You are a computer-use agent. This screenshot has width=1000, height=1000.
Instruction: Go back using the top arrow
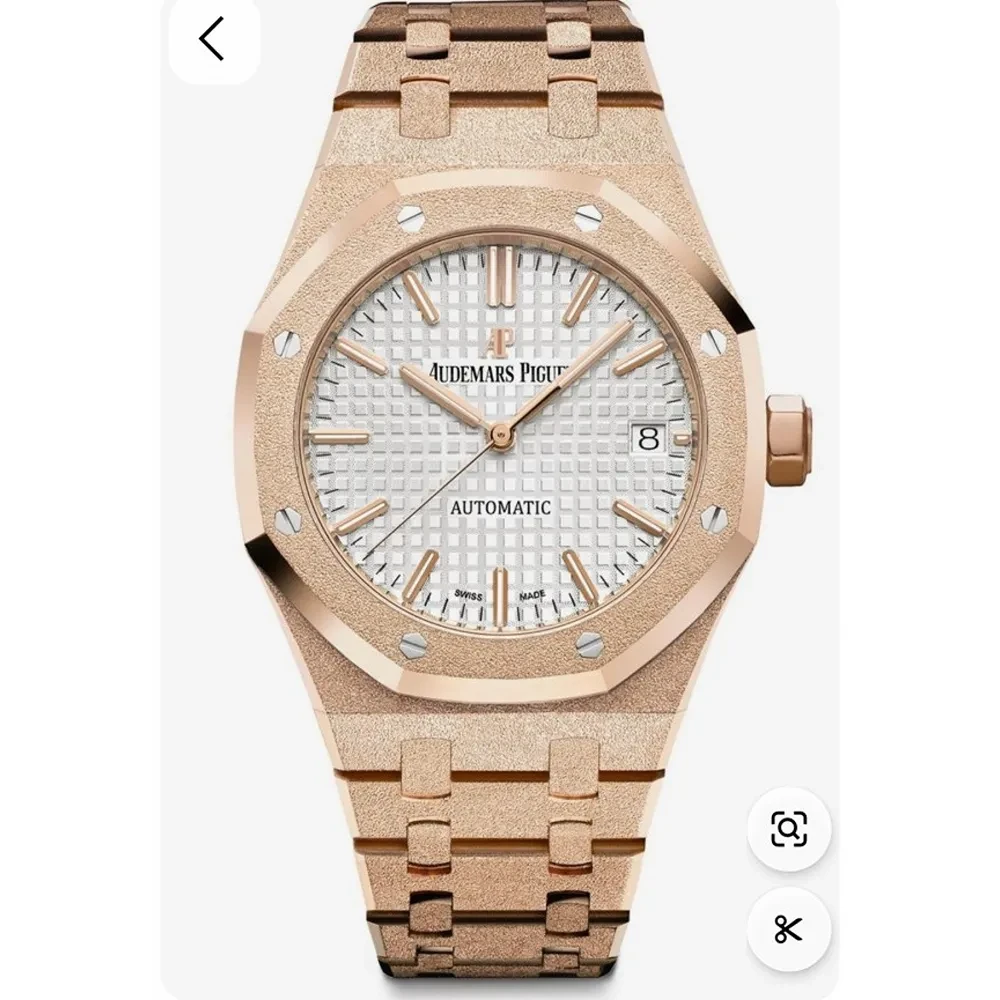click(x=213, y=40)
